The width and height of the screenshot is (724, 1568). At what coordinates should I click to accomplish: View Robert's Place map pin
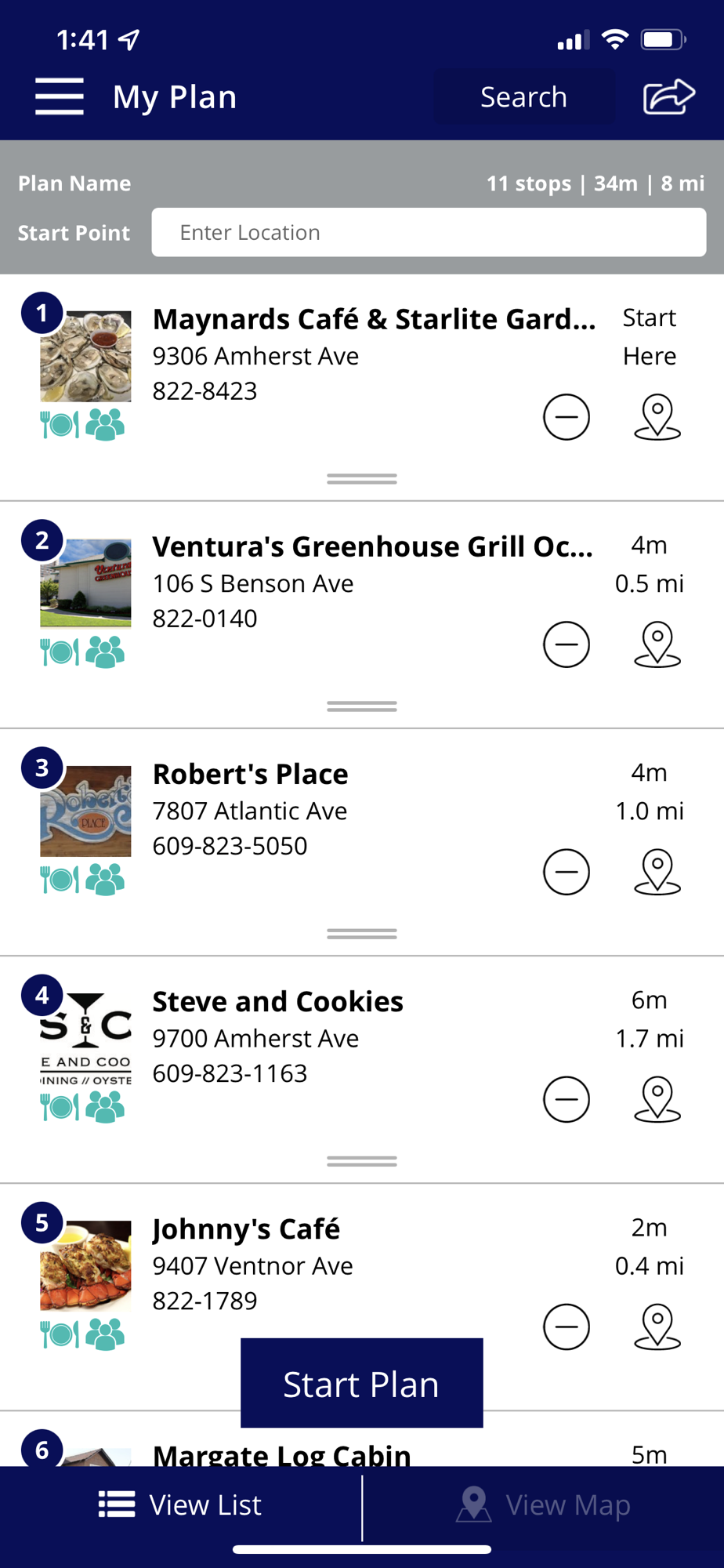(x=657, y=872)
